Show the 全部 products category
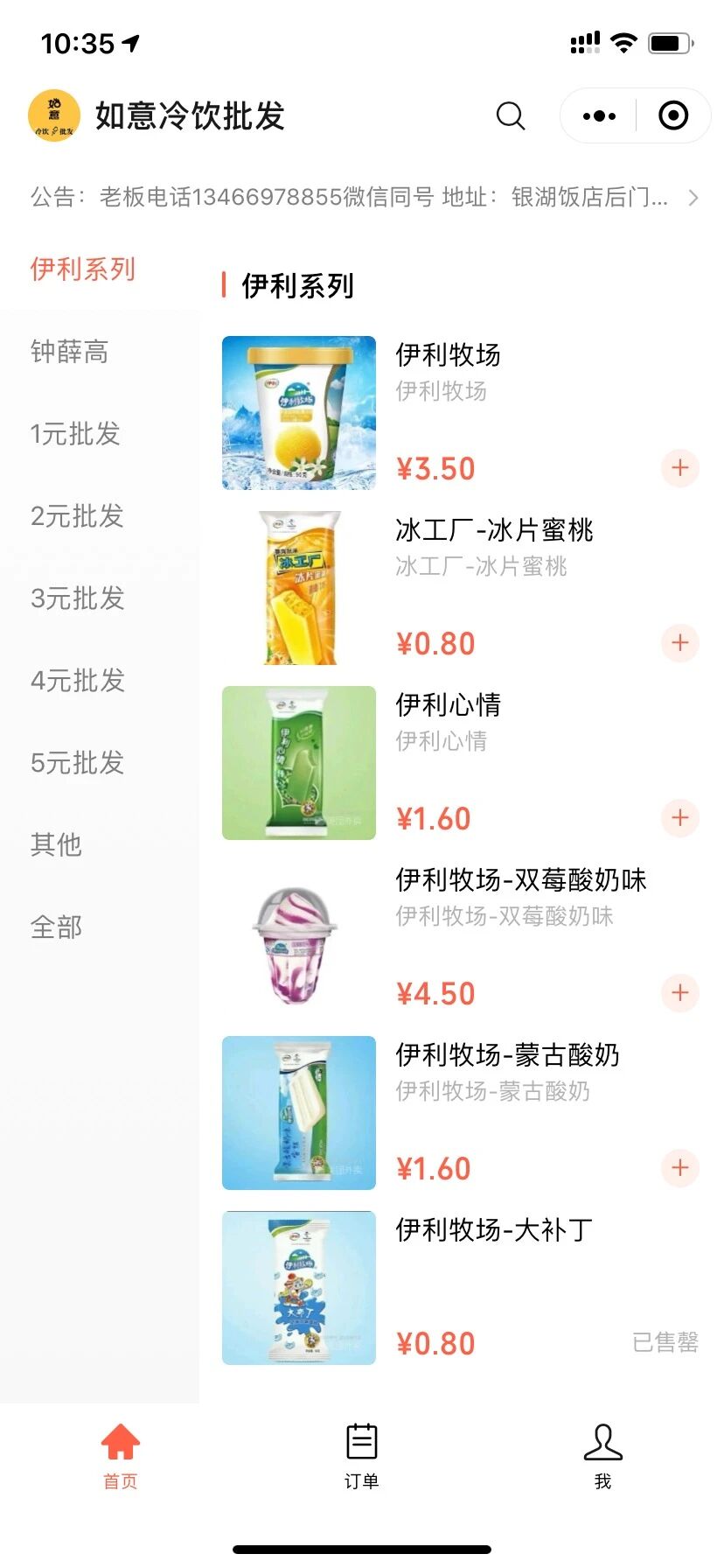724x1568 pixels. click(56, 927)
